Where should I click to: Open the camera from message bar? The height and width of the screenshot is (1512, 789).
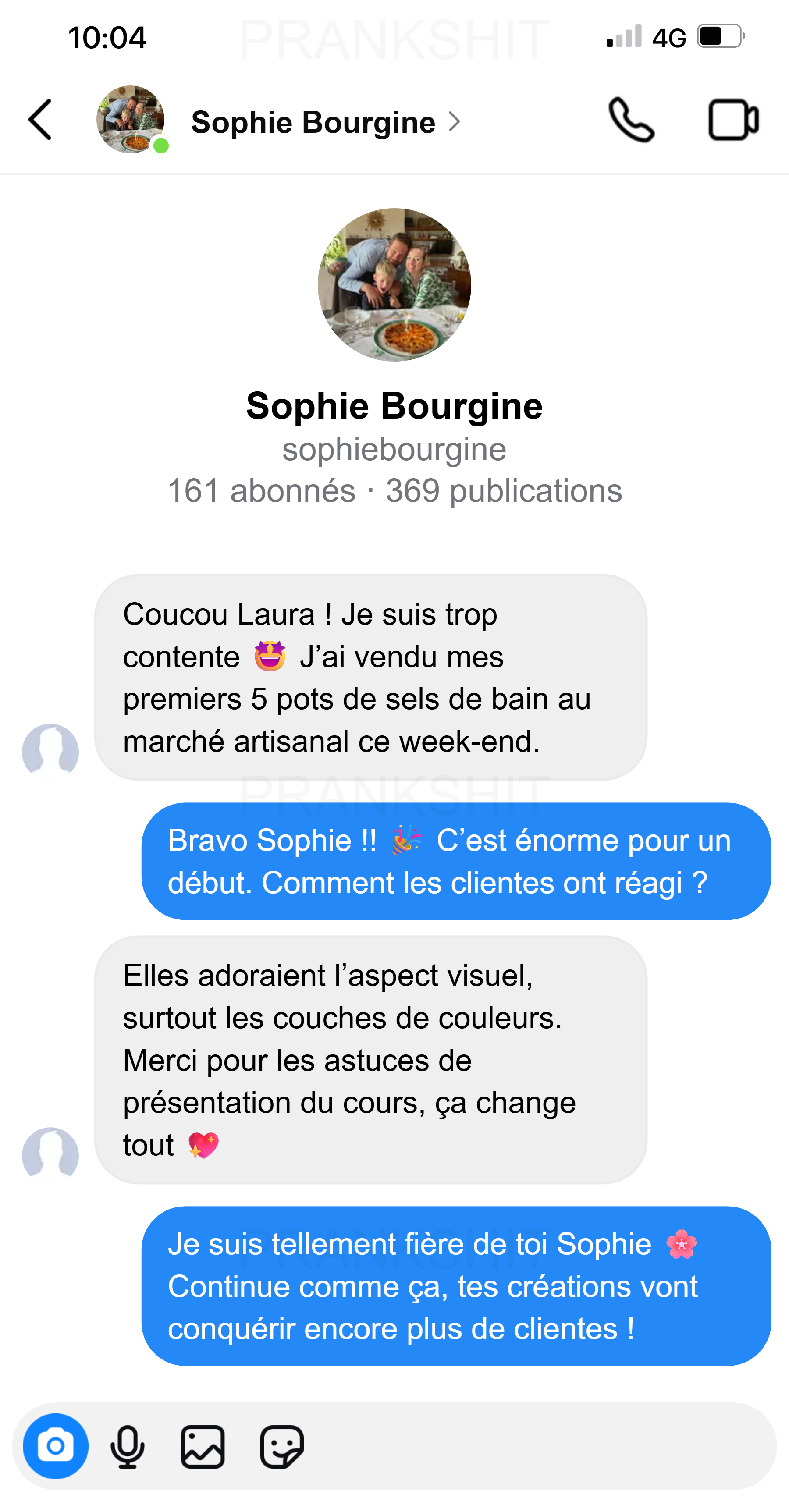[56, 1446]
